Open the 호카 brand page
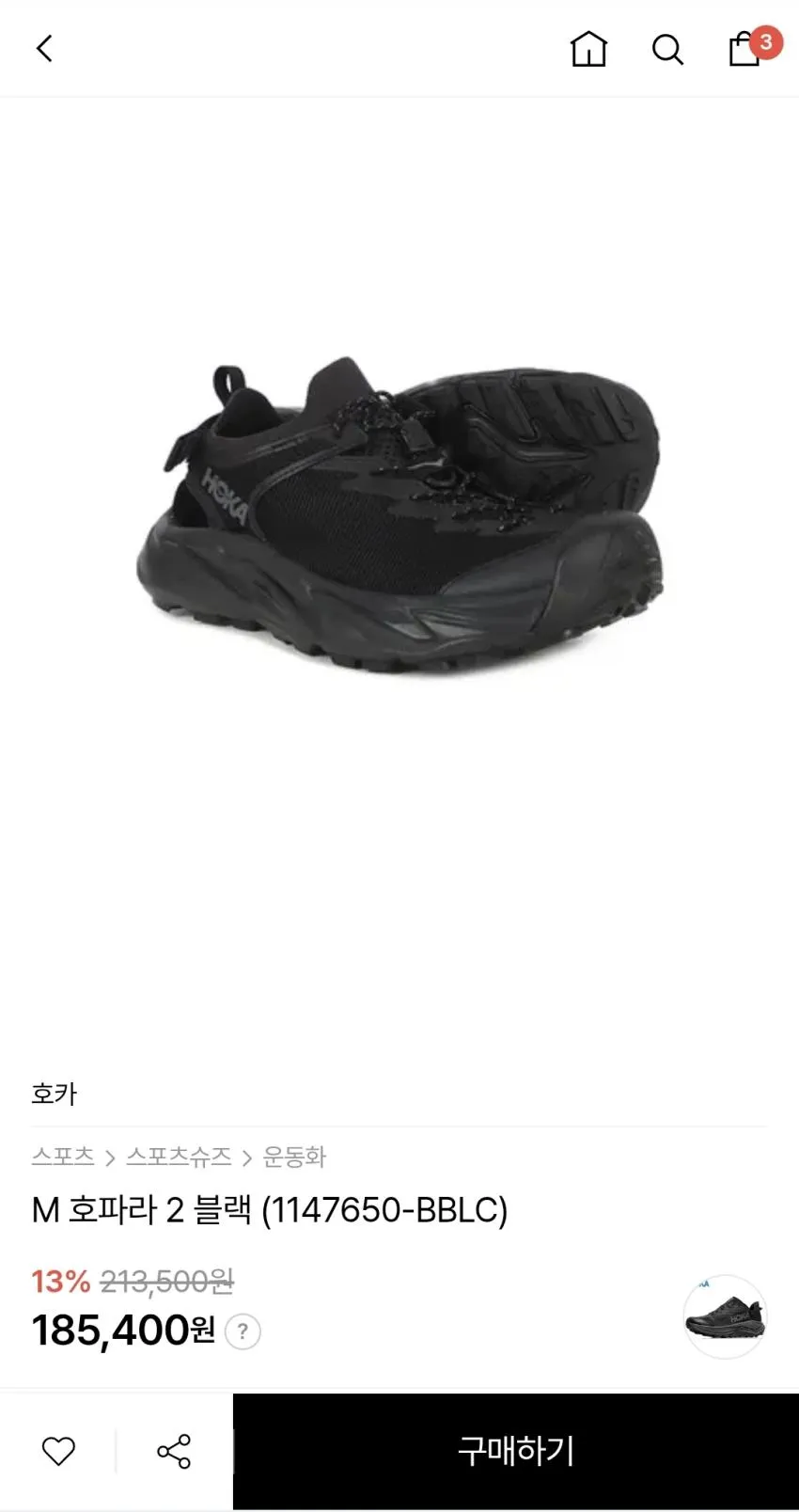The image size is (799, 1512). pyautogui.click(x=55, y=1094)
